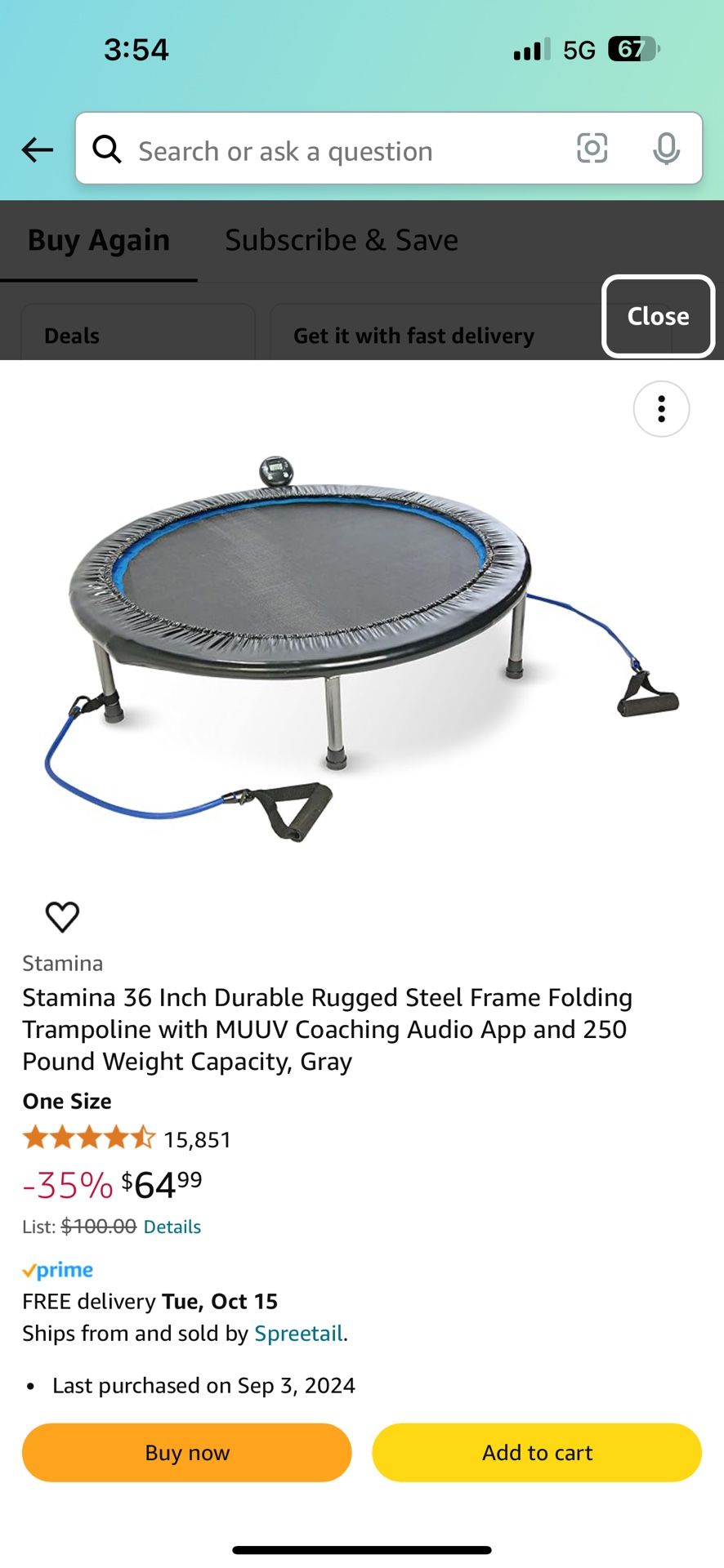Start voice search with the microphone

pyautogui.click(x=666, y=149)
